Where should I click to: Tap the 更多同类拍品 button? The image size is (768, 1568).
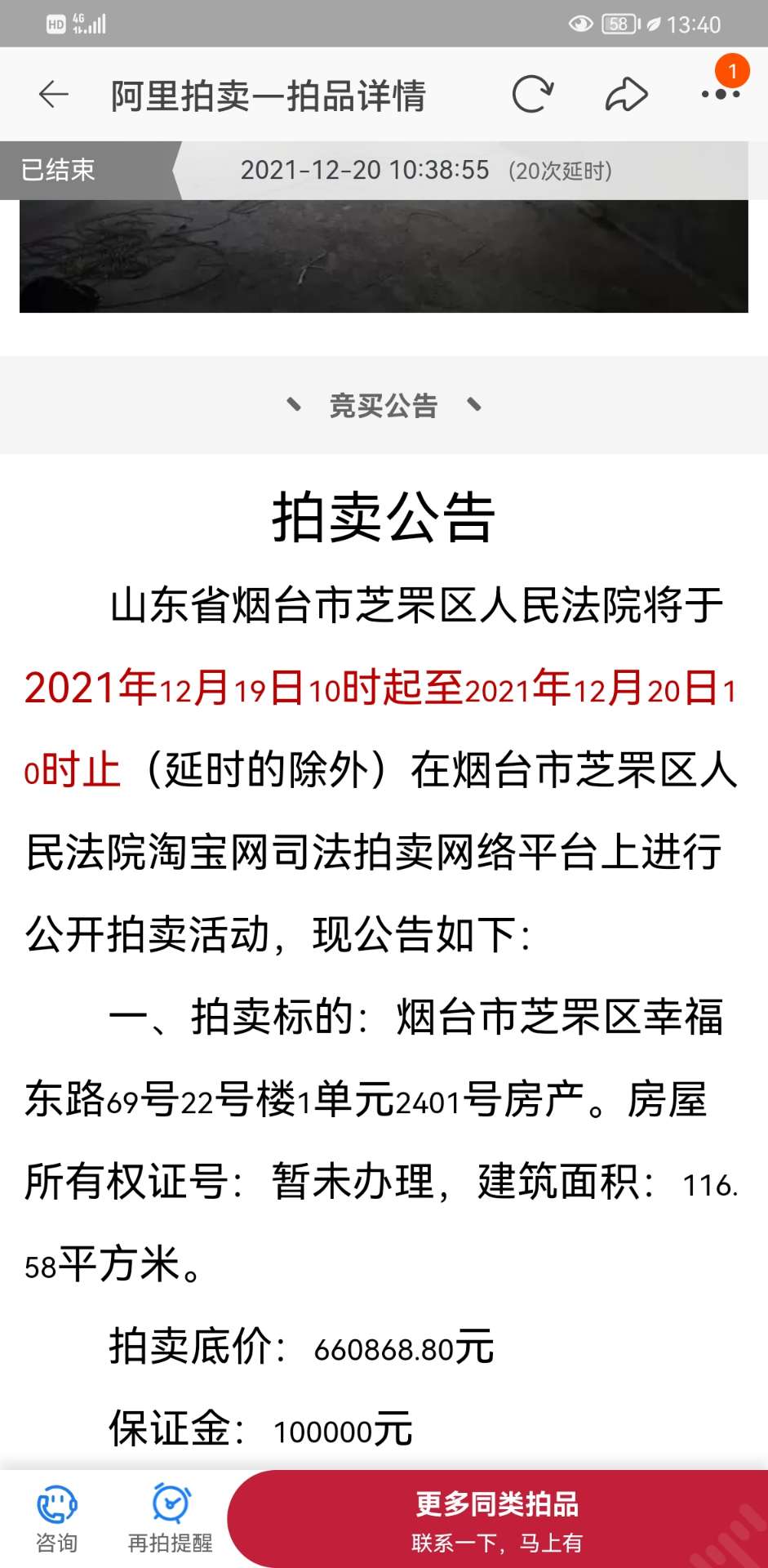497,1519
